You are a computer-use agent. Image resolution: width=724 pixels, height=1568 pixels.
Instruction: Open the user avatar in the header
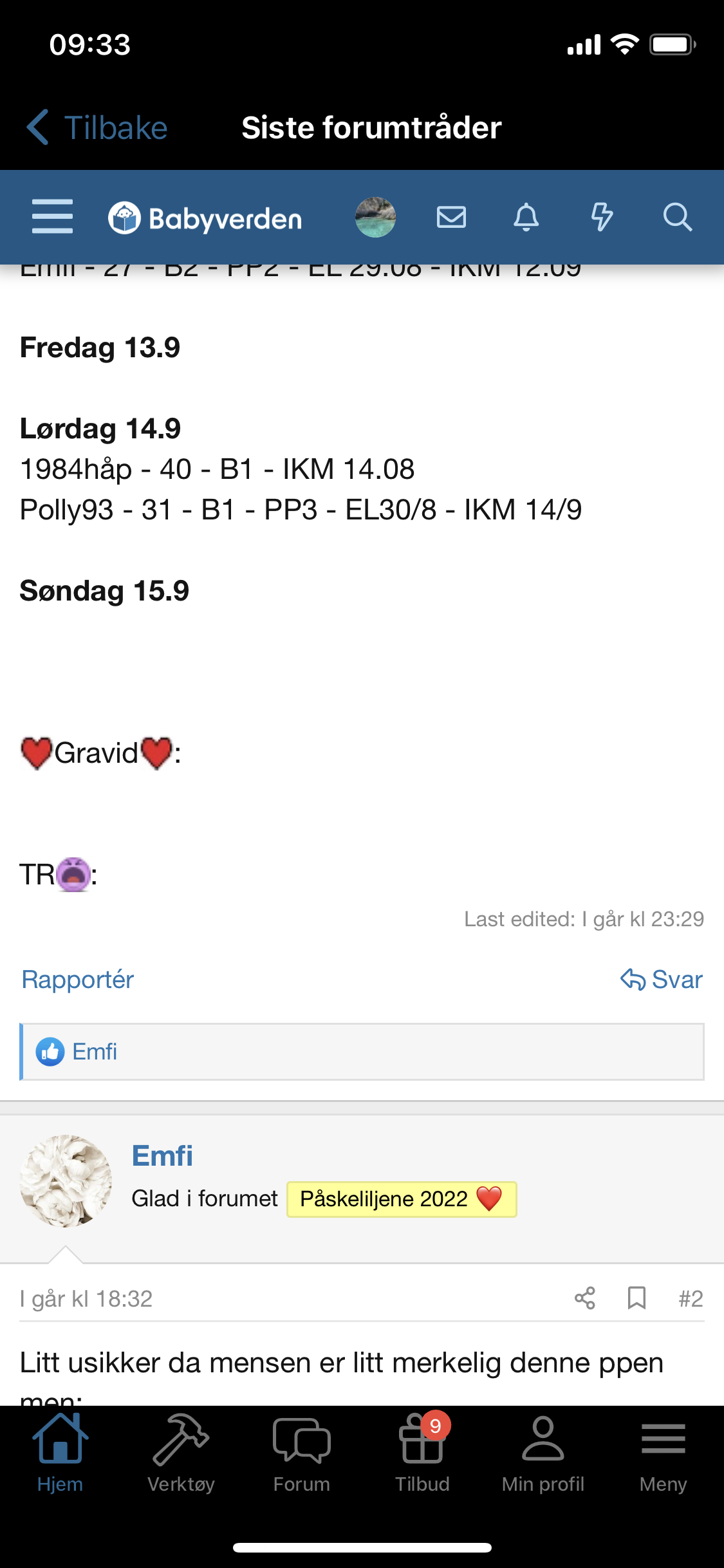(x=375, y=218)
